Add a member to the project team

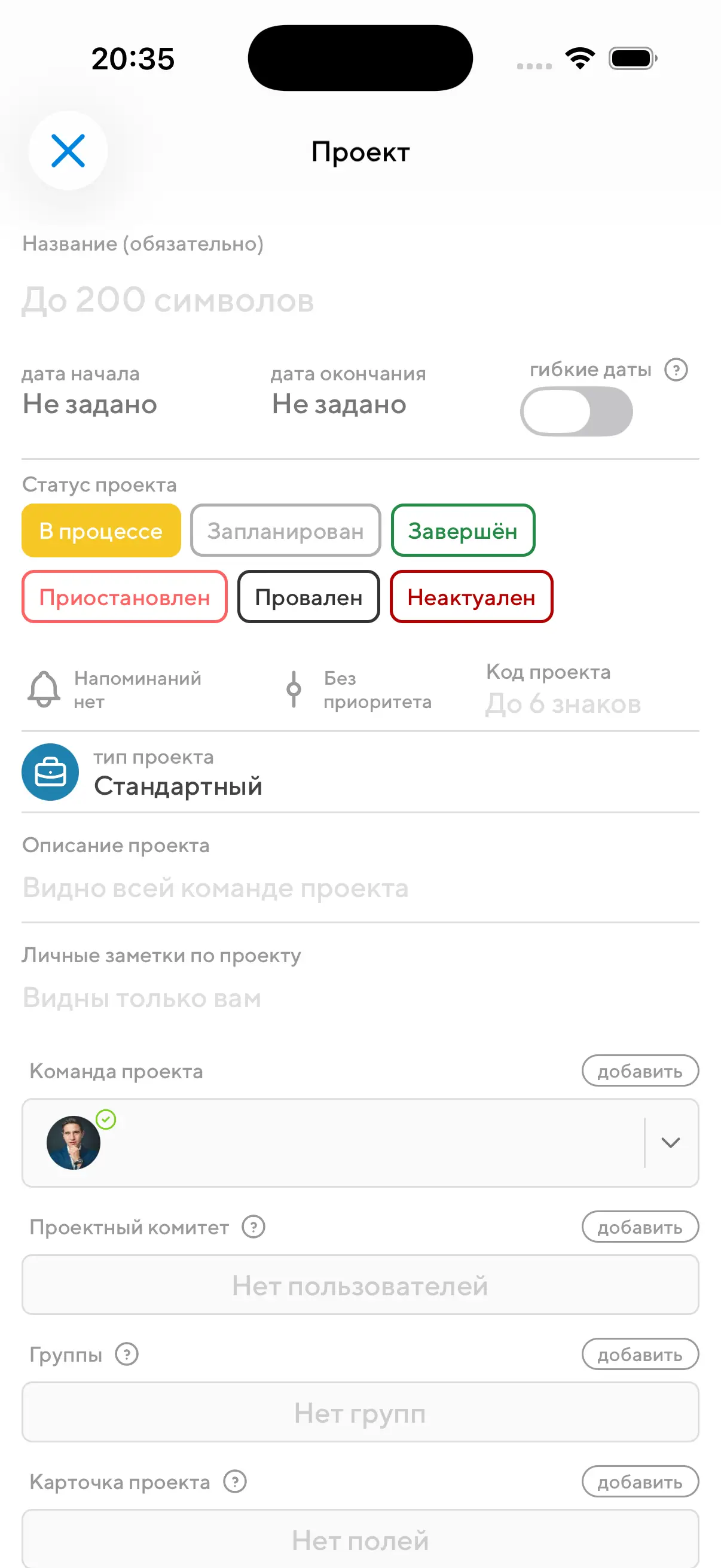click(x=640, y=1070)
